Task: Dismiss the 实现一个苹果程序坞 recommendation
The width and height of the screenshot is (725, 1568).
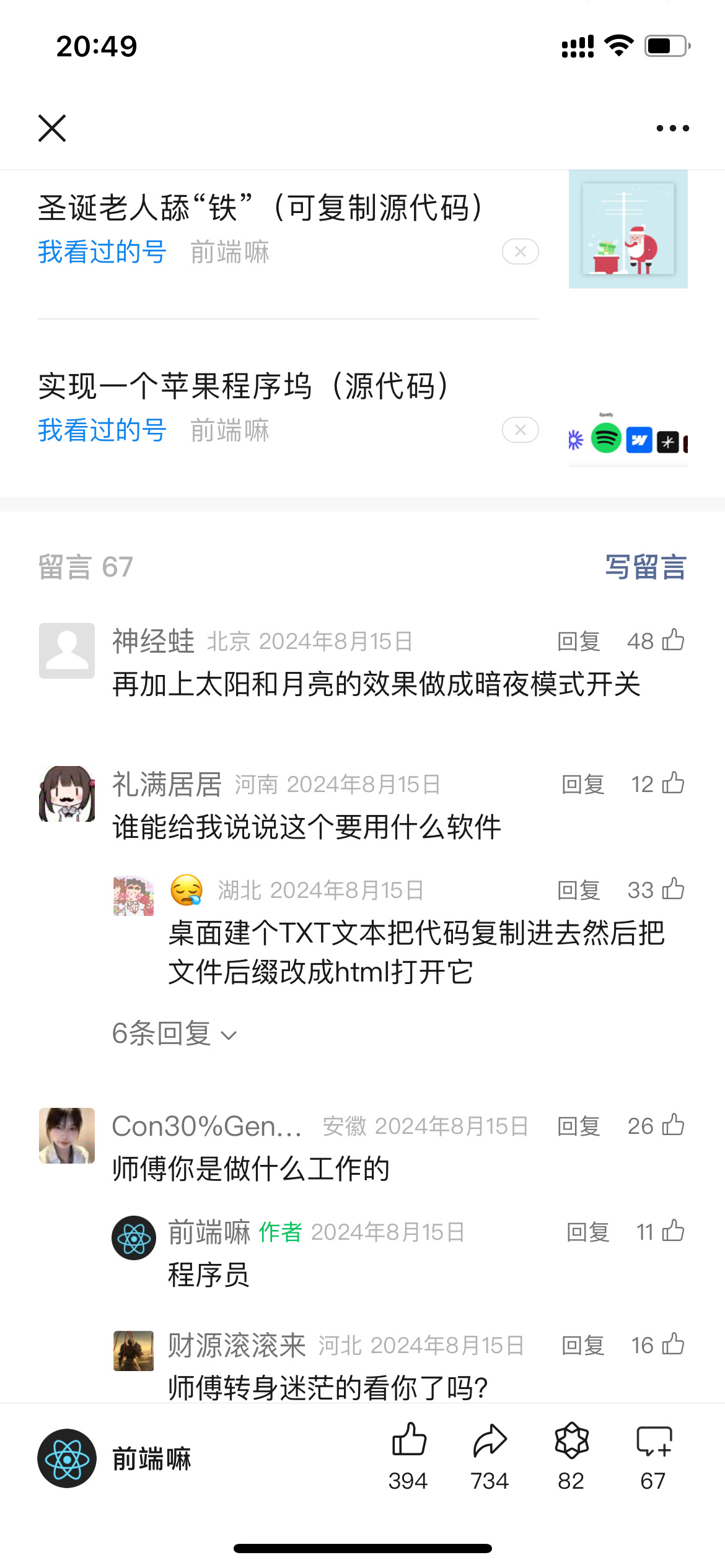Action: [520, 430]
